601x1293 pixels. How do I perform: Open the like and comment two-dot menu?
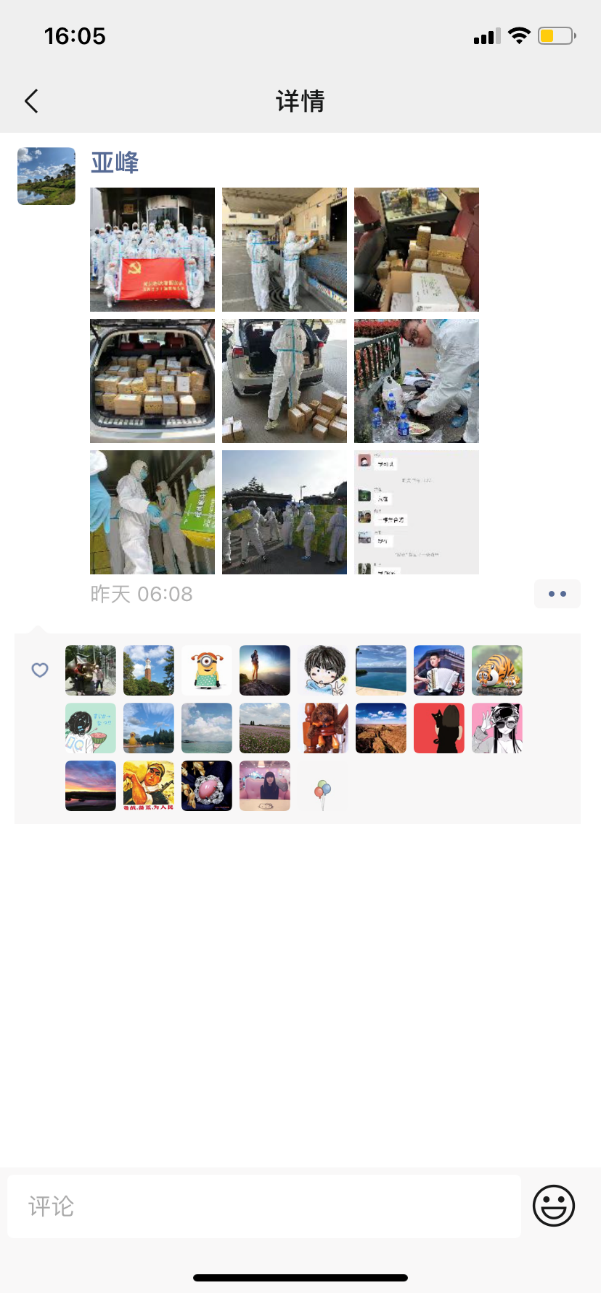[x=557, y=594]
